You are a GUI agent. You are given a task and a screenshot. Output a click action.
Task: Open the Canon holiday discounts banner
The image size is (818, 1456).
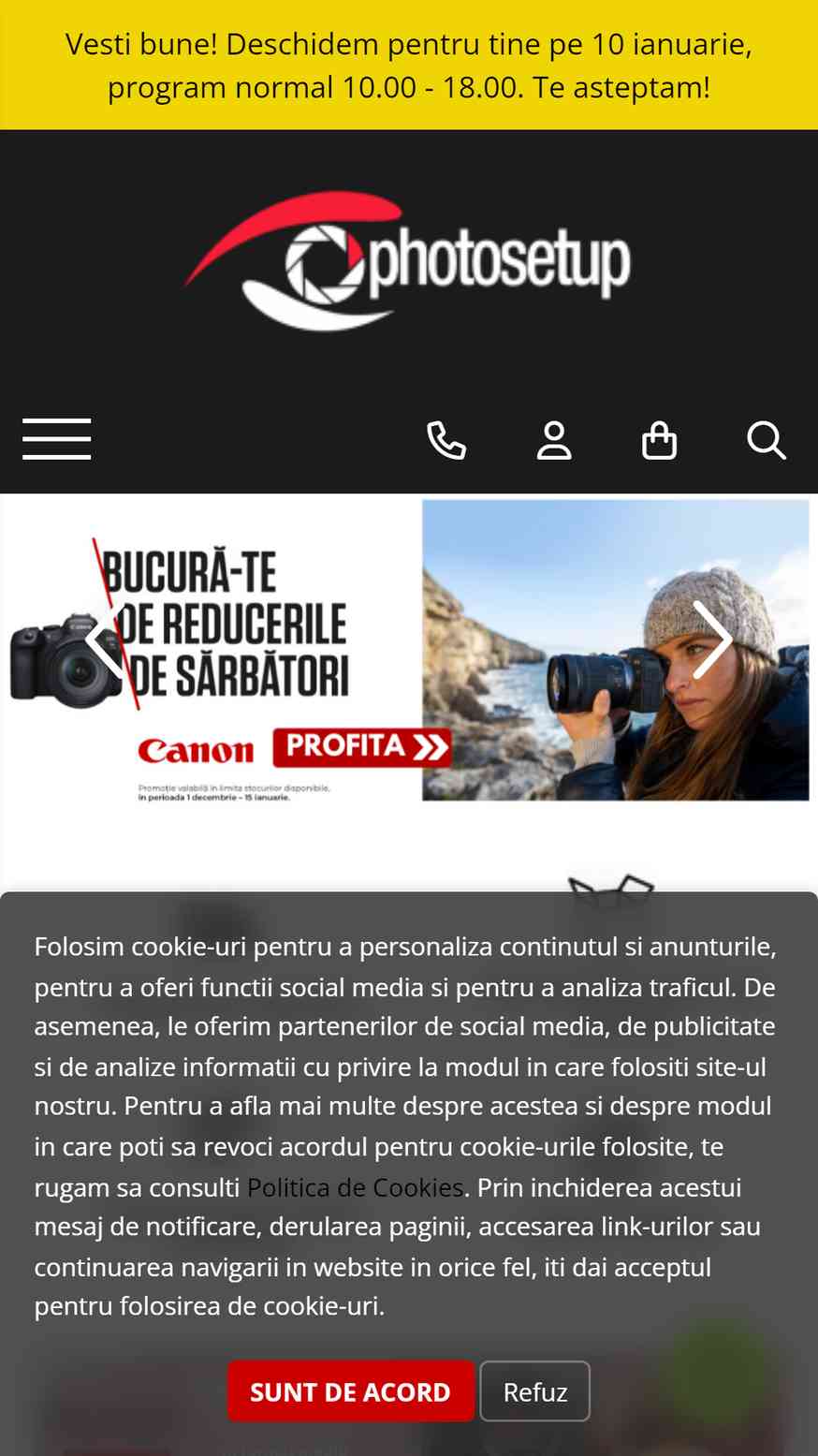coord(409,650)
